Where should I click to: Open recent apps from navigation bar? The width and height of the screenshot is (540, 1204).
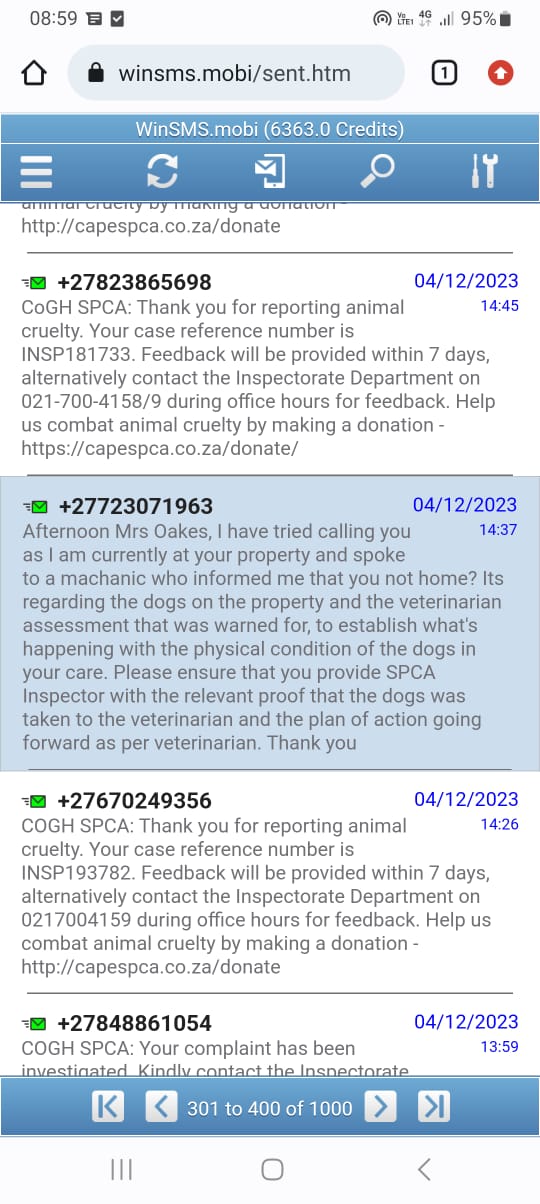(121, 1169)
